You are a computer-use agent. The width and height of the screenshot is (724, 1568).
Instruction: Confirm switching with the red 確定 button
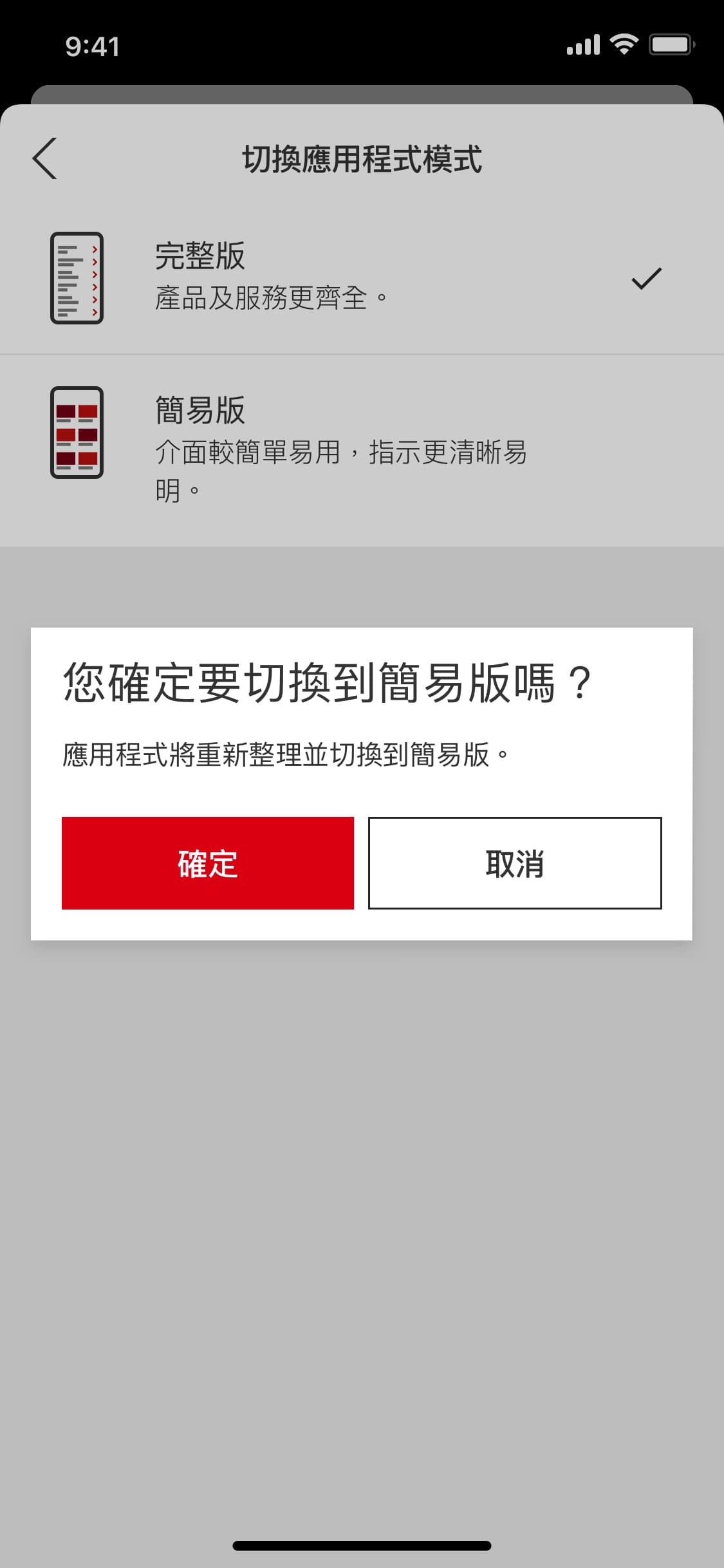coord(207,863)
